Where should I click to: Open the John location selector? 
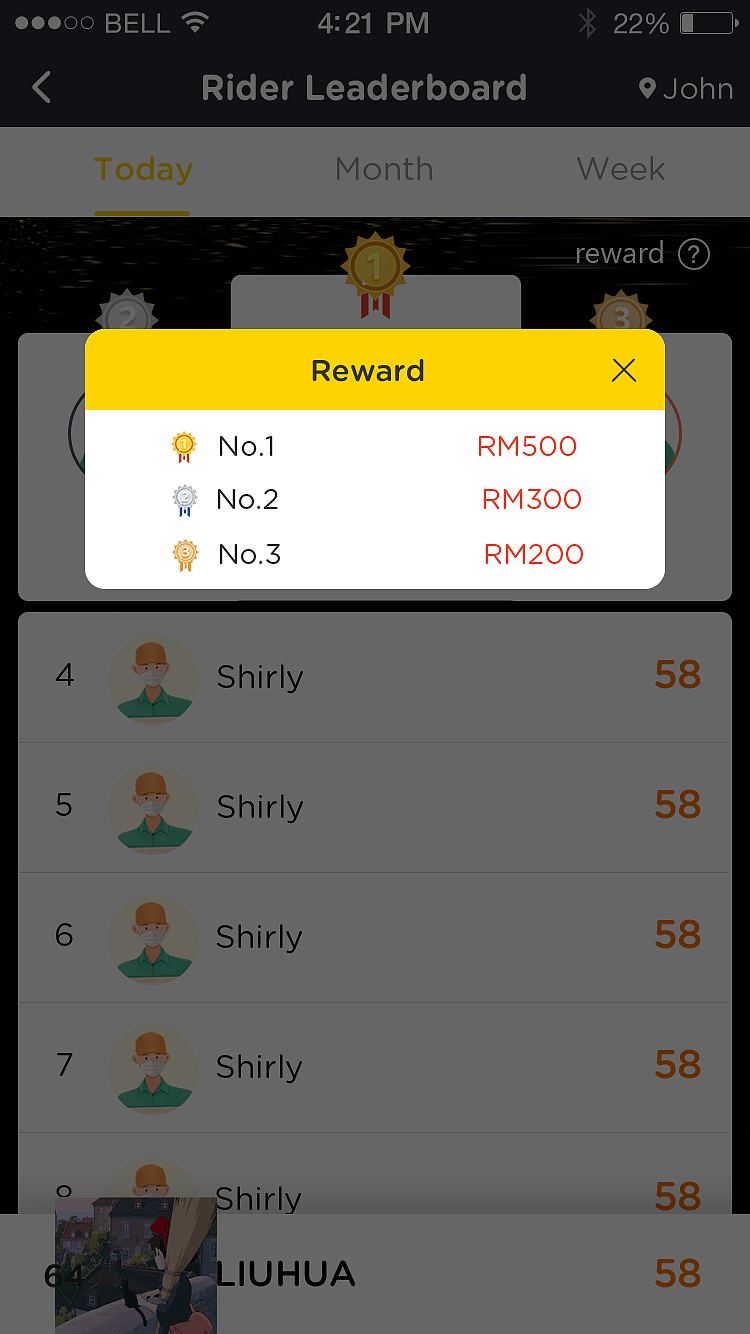point(686,88)
